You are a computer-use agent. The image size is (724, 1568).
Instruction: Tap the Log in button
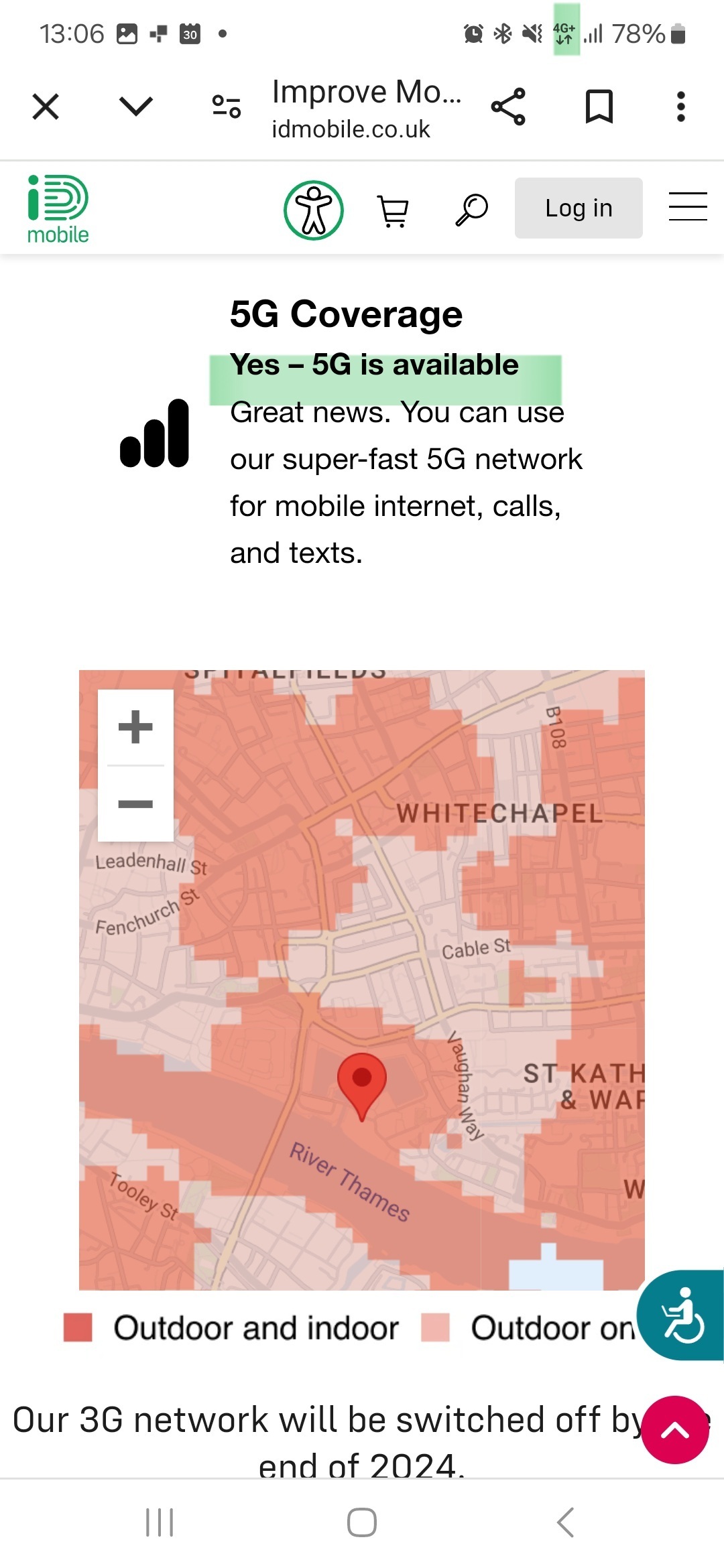pos(579,208)
